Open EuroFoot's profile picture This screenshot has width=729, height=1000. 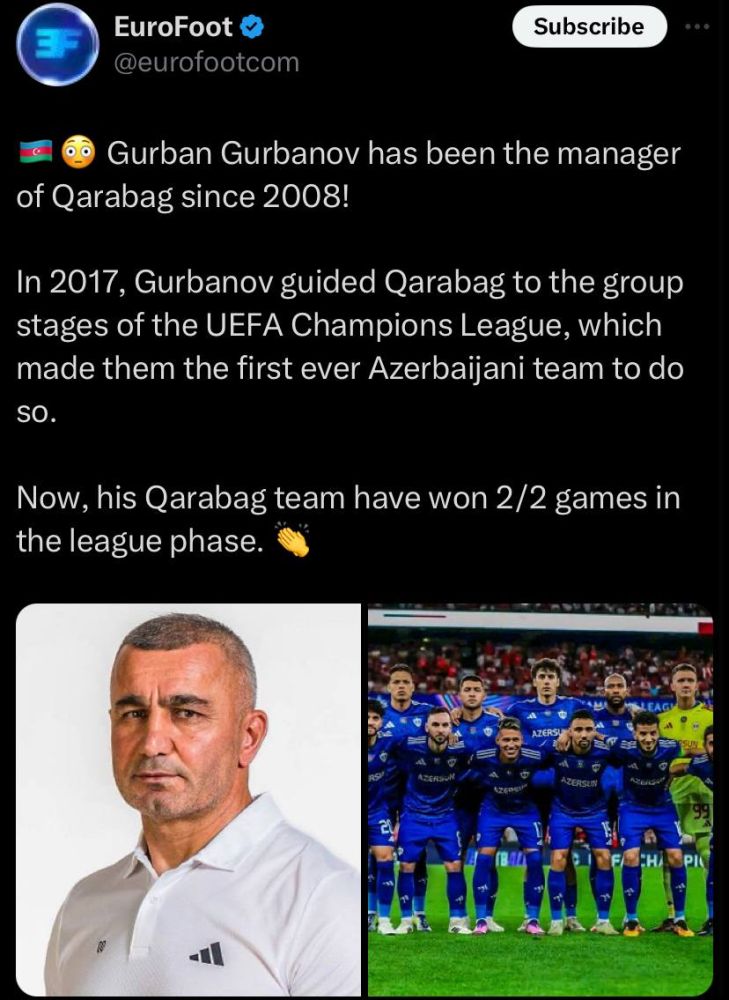[58, 44]
